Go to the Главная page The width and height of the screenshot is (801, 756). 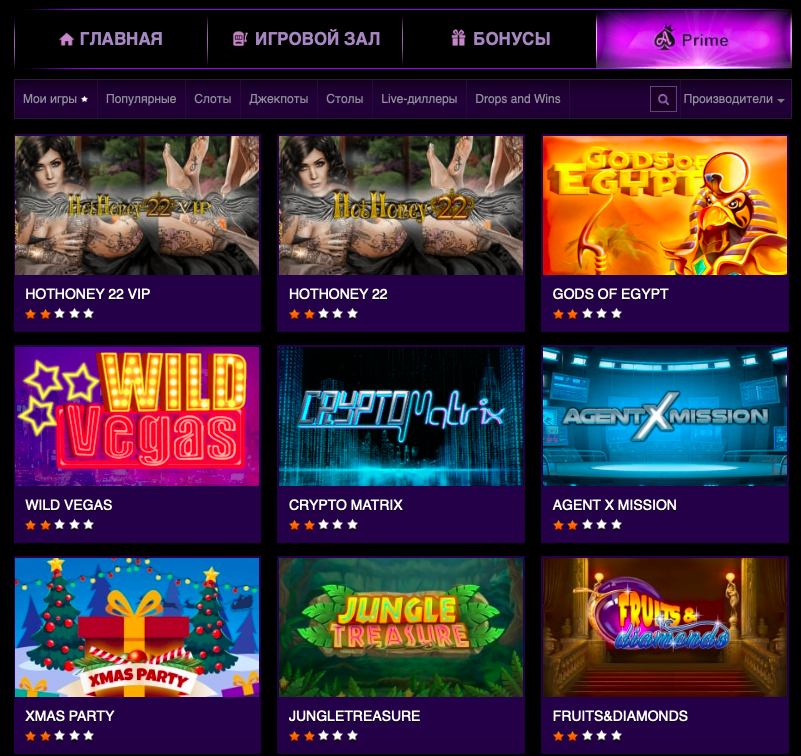click(x=110, y=39)
